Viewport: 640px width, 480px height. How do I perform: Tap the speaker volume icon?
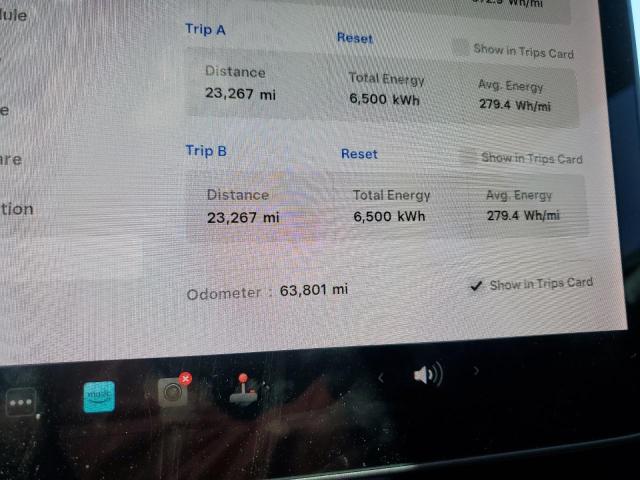tap(427, 375)
